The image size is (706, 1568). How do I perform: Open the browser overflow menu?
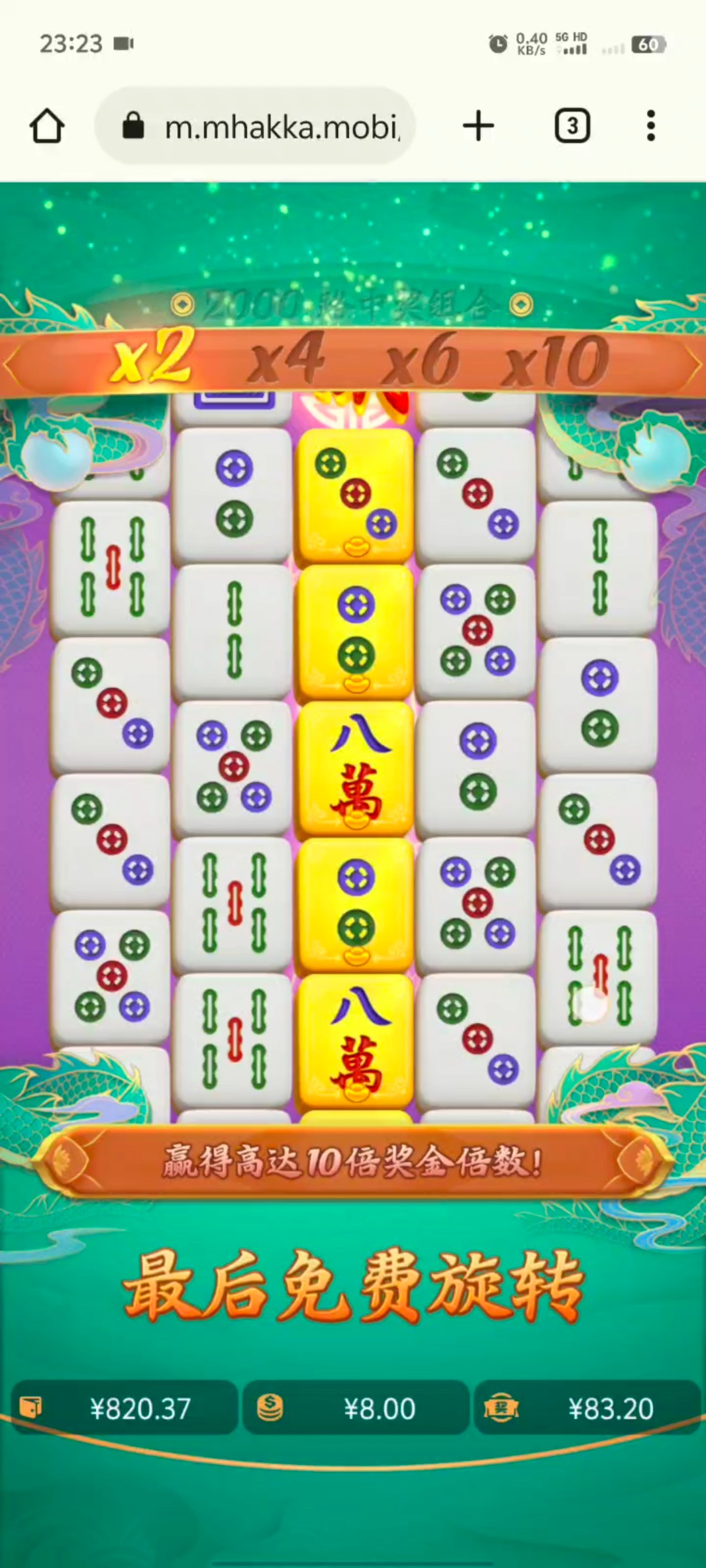point(650,126)
